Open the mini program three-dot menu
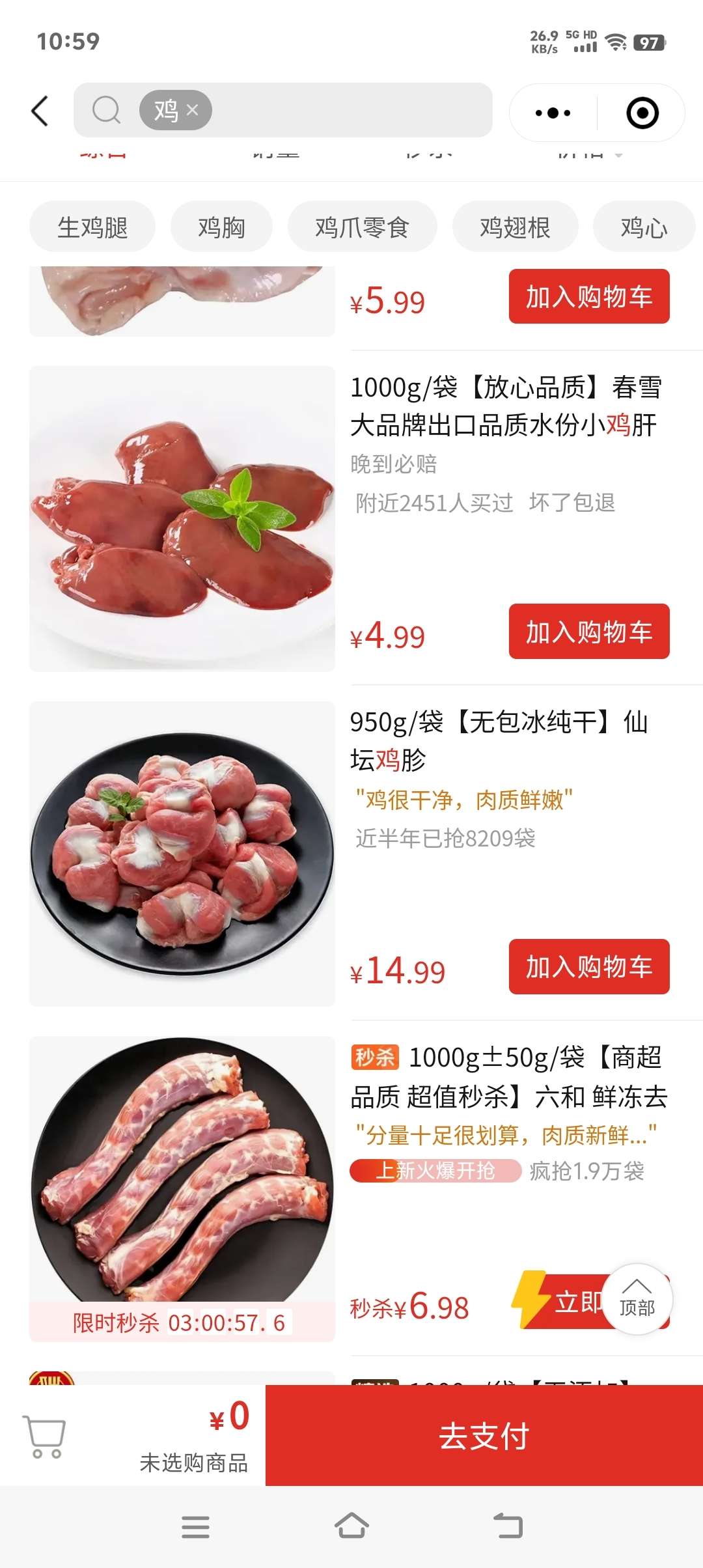Screen dimensions: 703x1568 click(x=553, y=113)
